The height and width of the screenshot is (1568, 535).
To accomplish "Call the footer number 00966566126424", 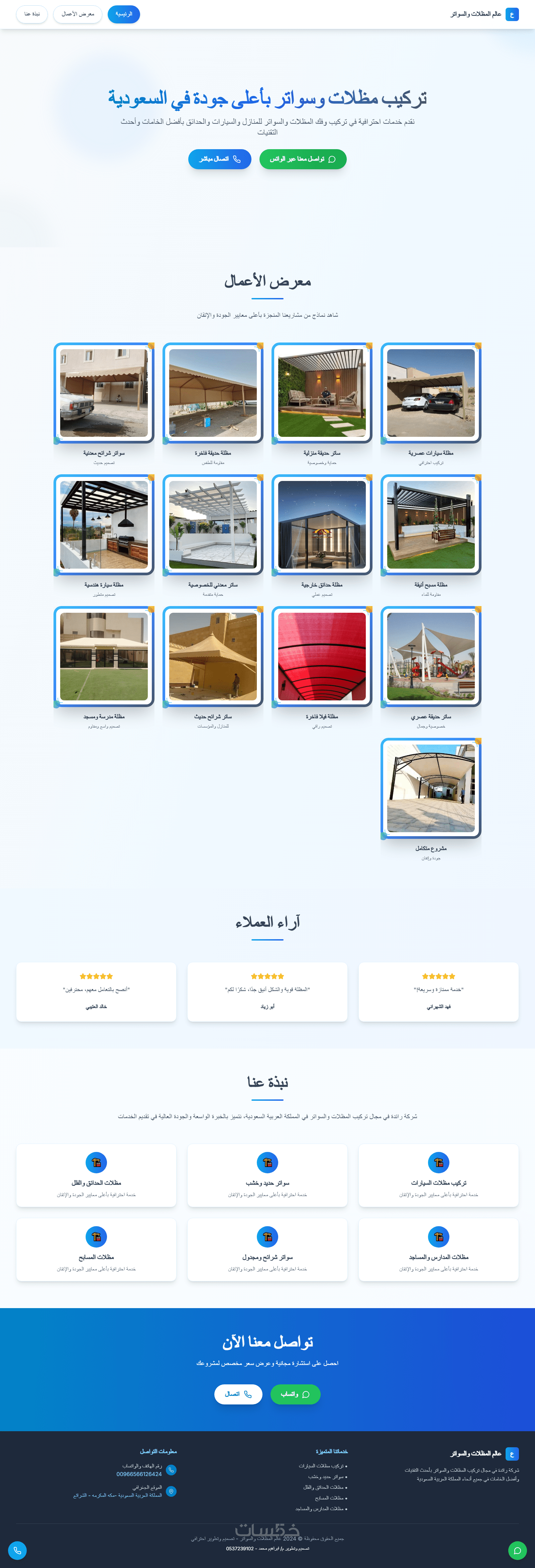I will (139, 1474).
